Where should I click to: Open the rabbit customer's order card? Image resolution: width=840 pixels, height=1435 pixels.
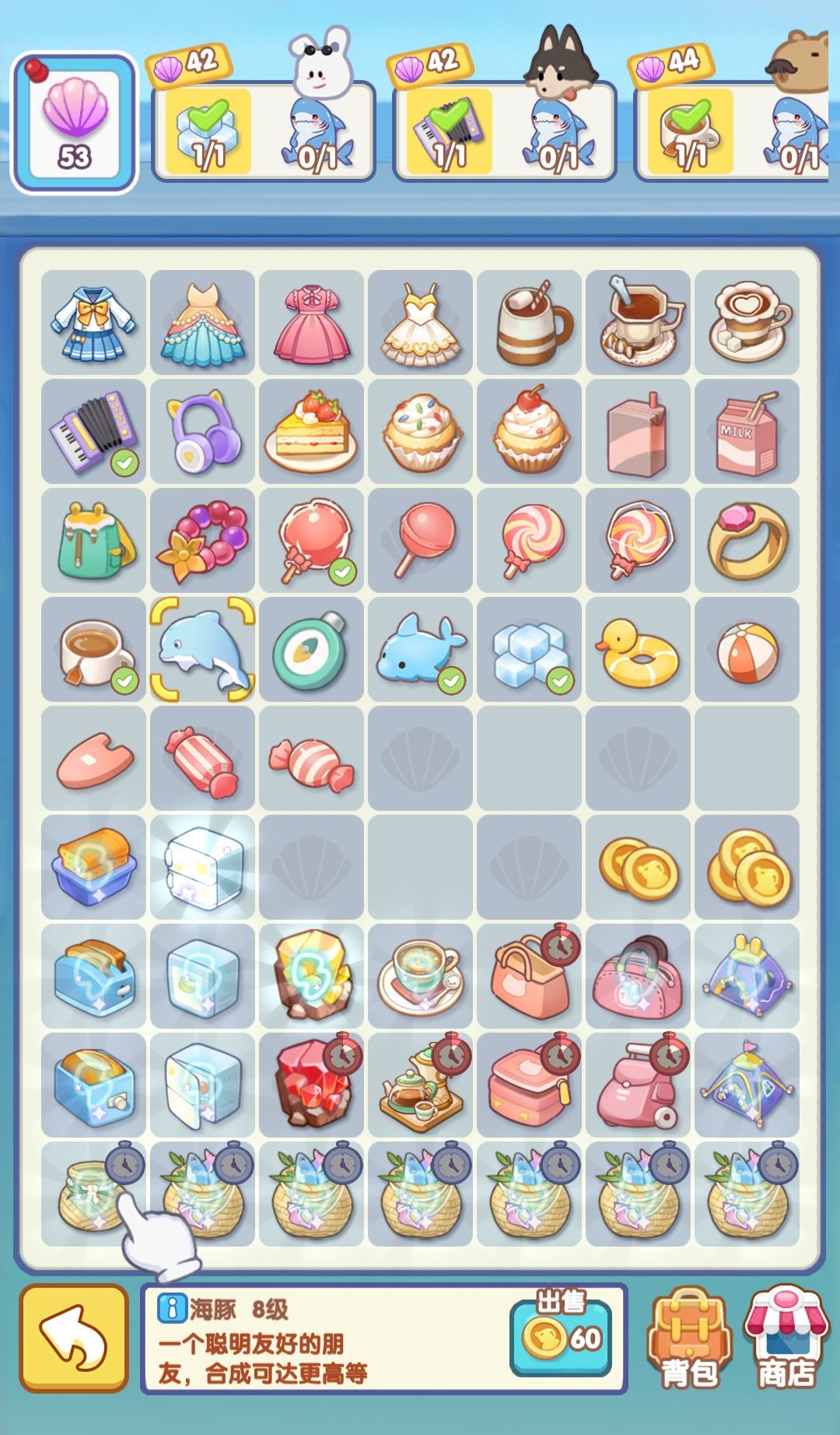pos(264,131)
